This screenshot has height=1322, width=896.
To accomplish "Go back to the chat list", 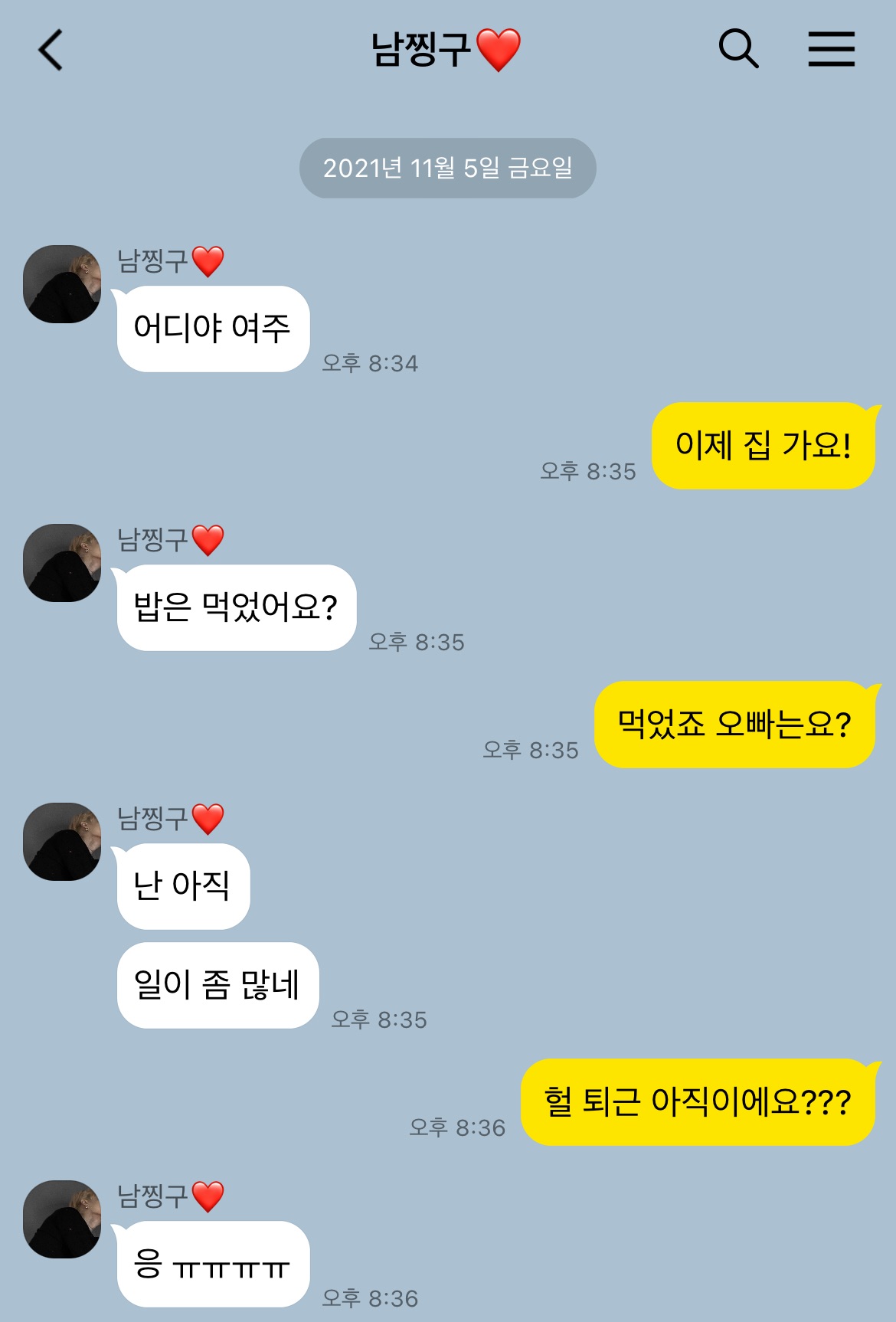I will [51, 51].
